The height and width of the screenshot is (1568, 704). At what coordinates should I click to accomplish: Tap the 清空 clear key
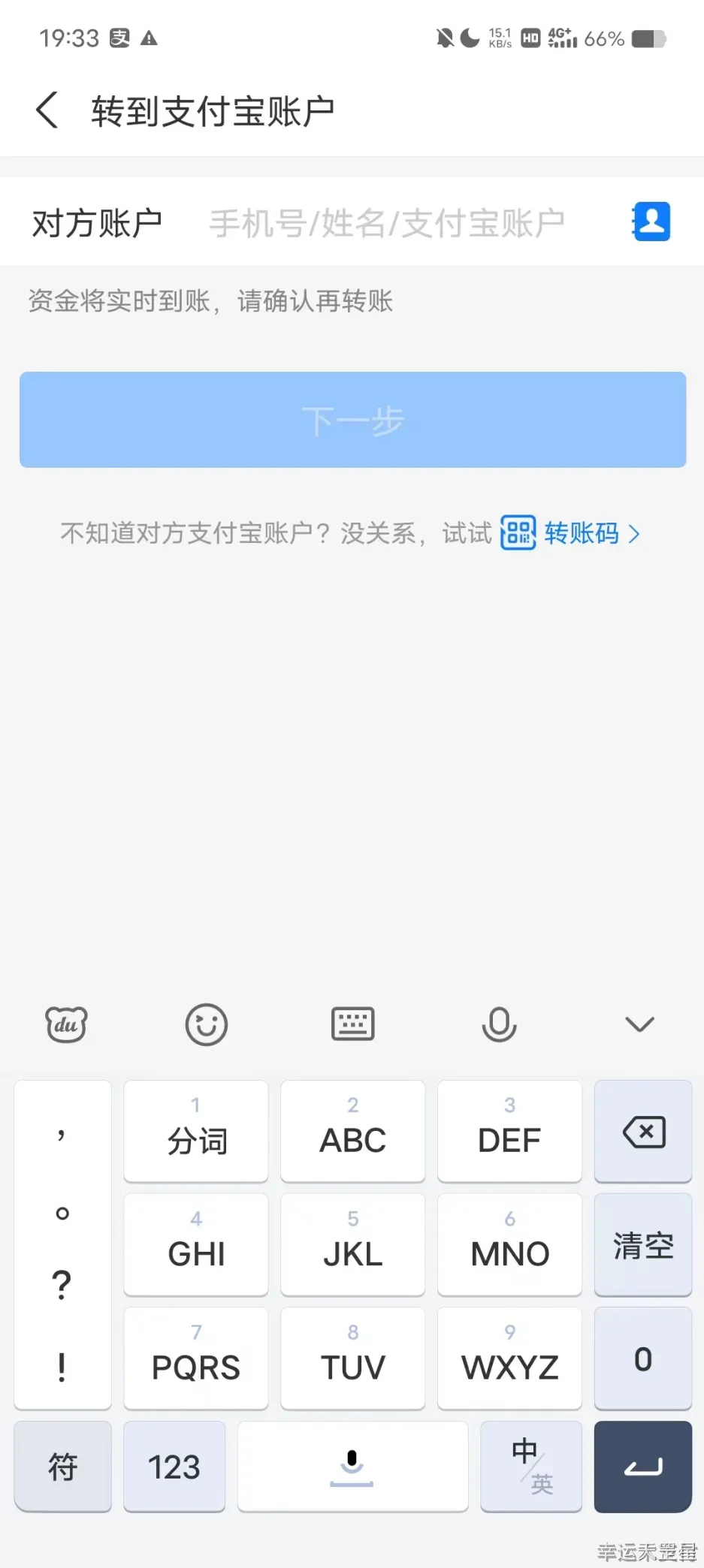point(643,1245)
